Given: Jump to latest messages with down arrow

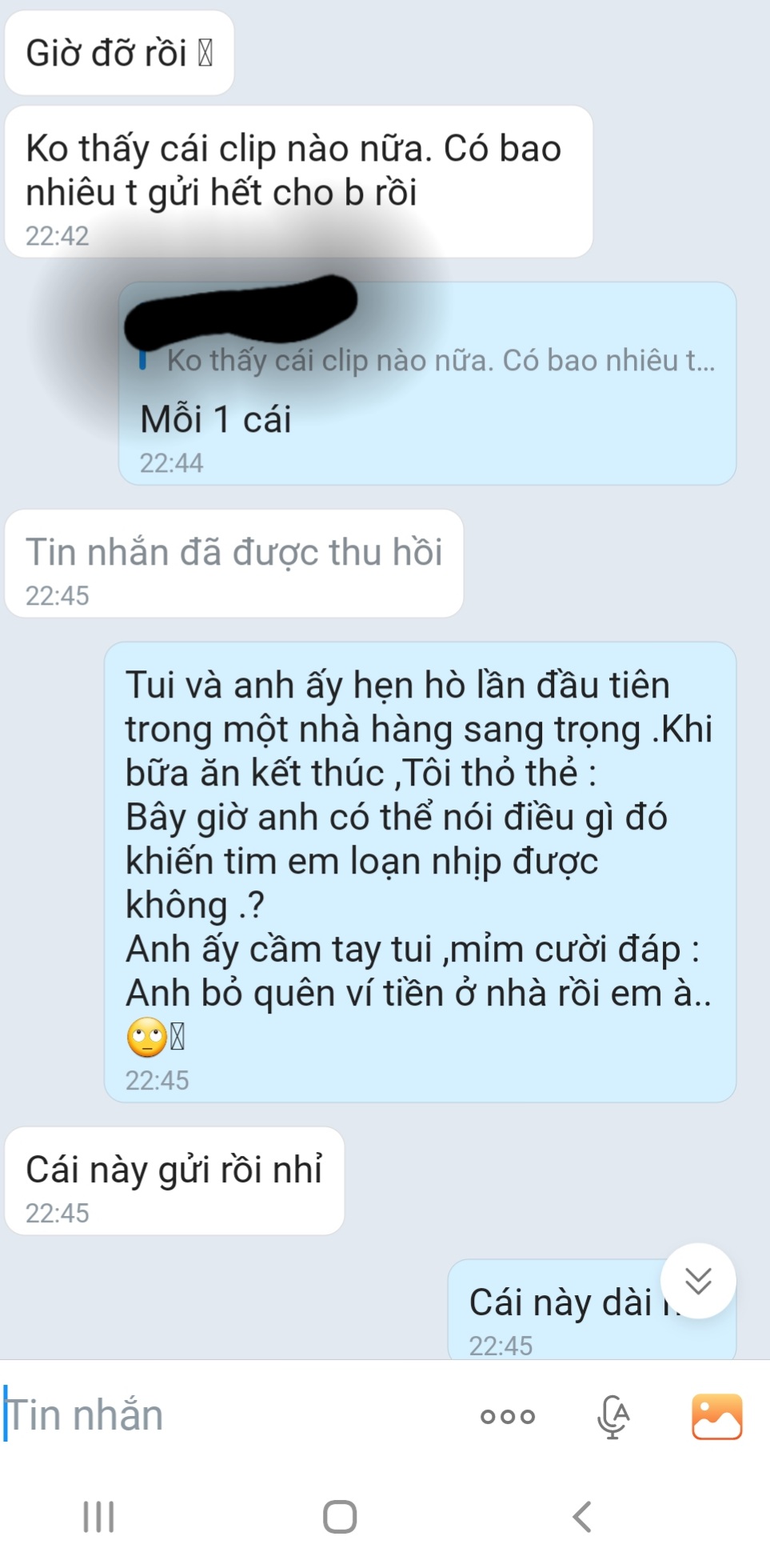Looking at the screenshot, I should (698, 1281).
